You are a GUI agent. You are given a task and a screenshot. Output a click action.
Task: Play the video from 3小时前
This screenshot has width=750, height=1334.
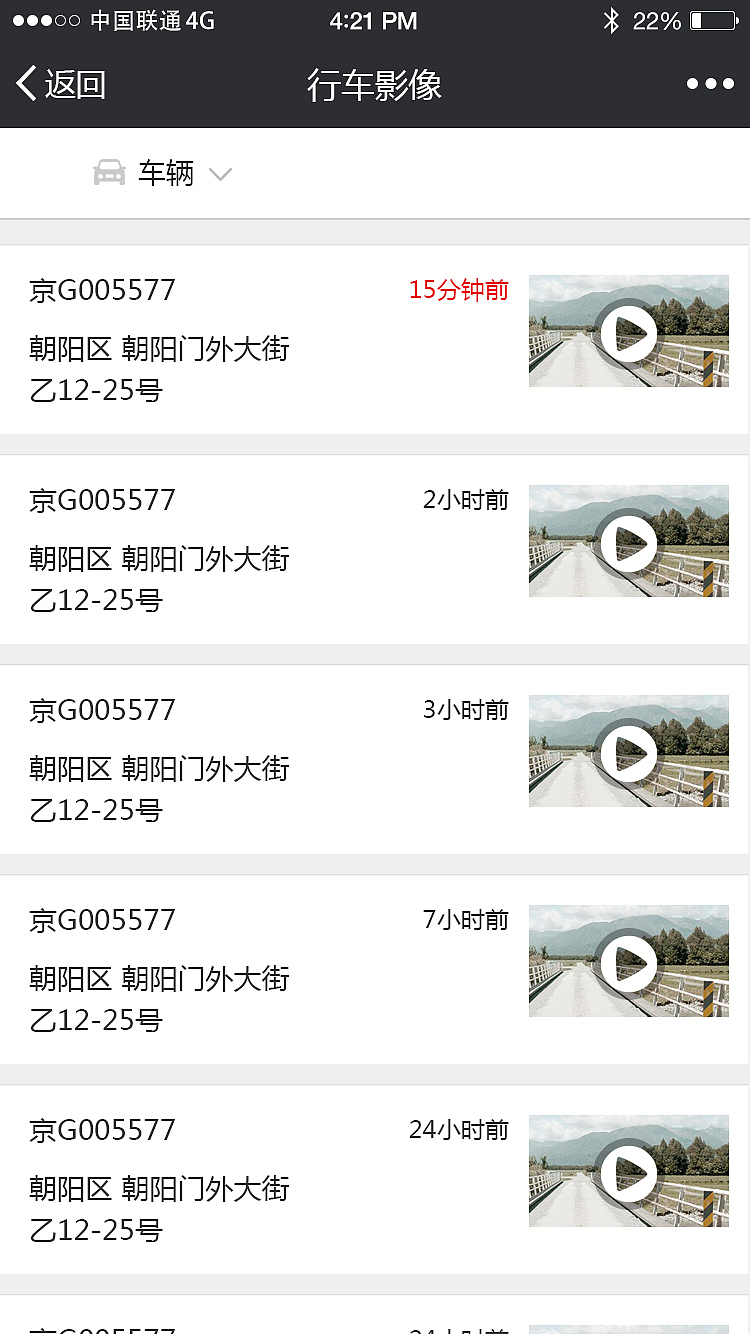[x=628, y=751]
